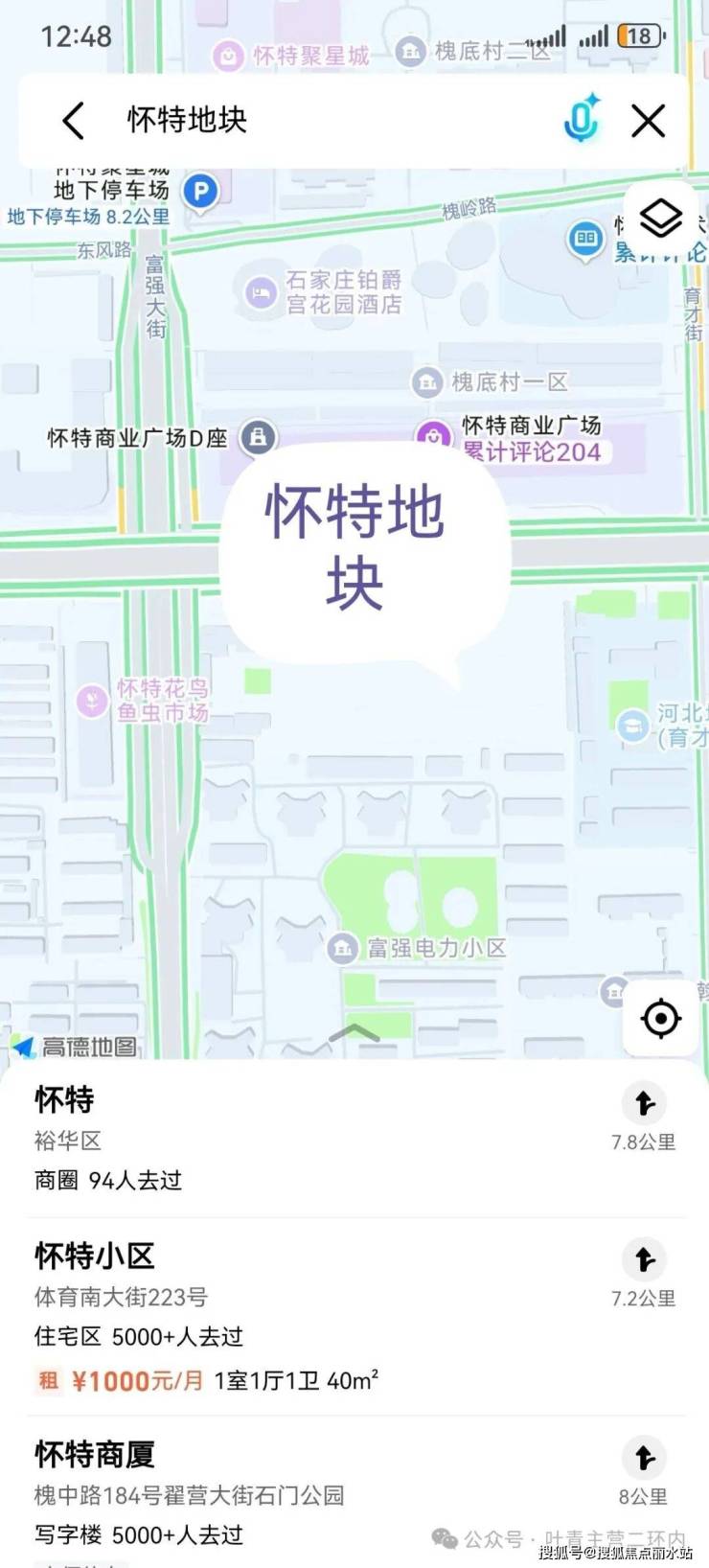Select 怀特商业广场D座 on the map
Image resolution: width=709 pixels, height=1568 pixels.
[257, 438]
